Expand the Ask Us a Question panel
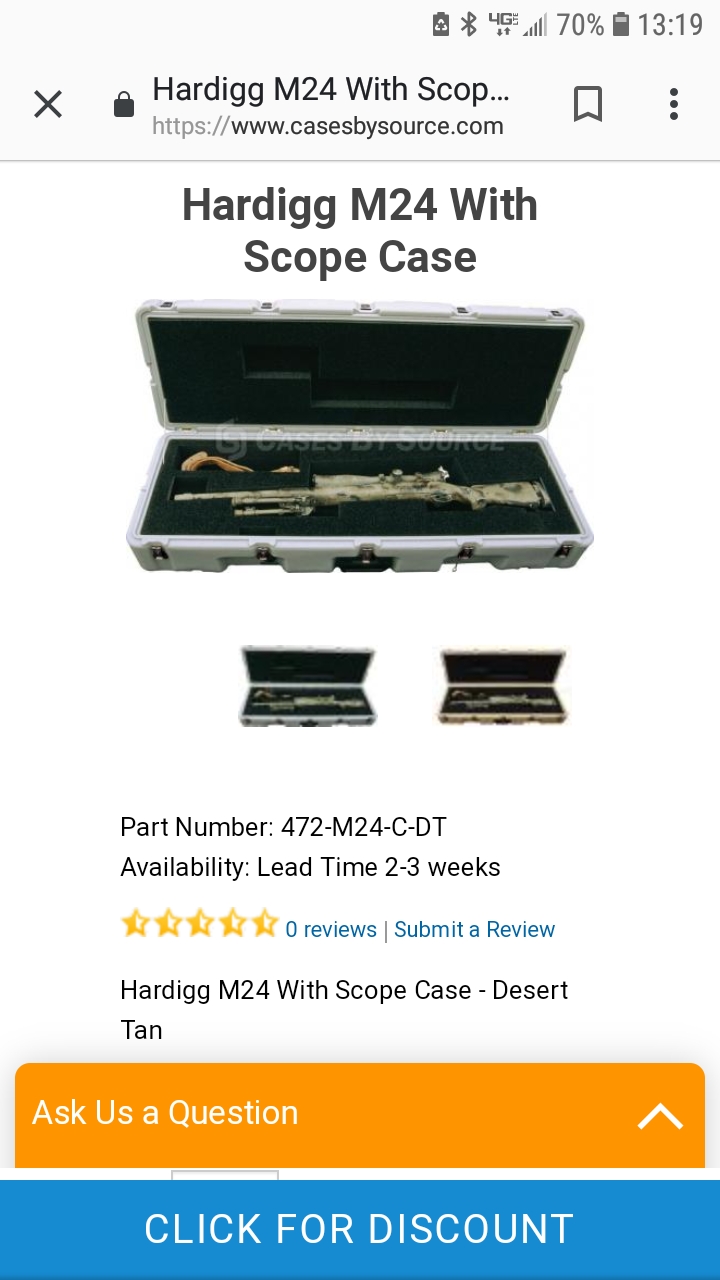 tap(360, 1114)
